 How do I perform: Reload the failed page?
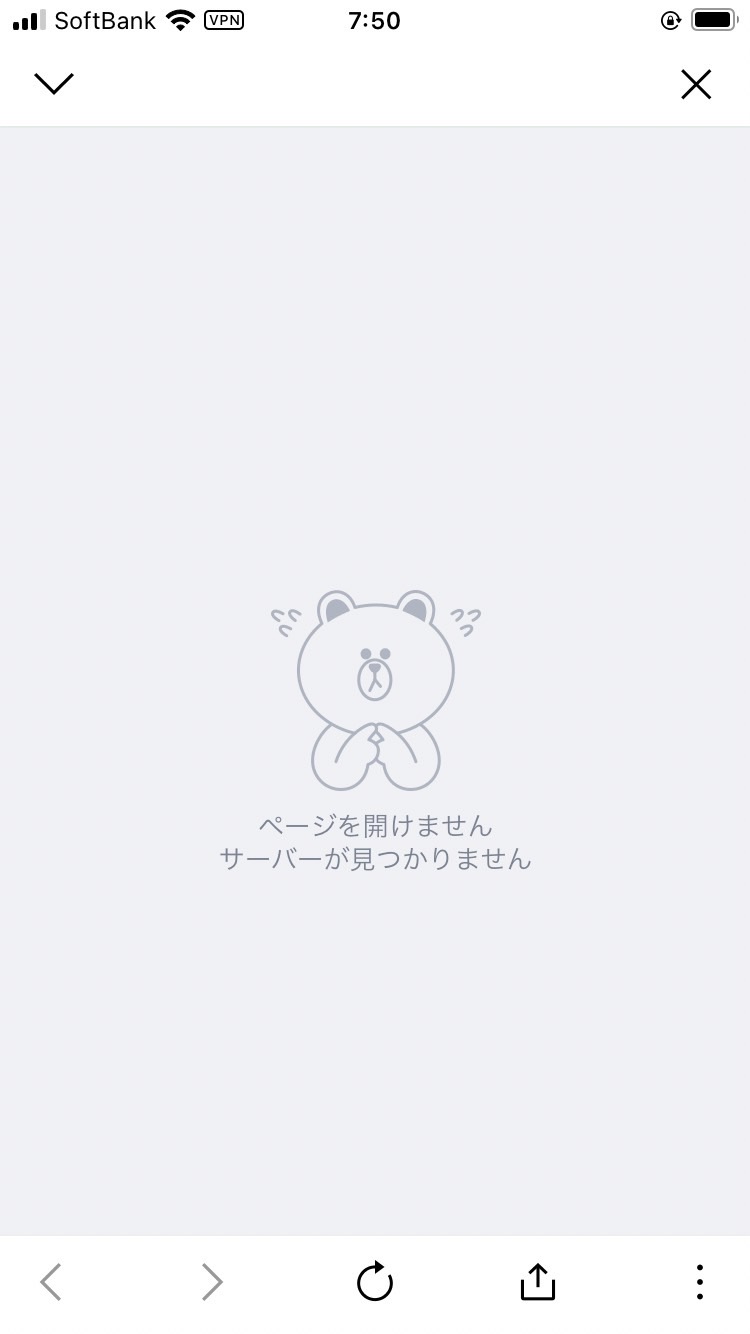pos(375,1281)
